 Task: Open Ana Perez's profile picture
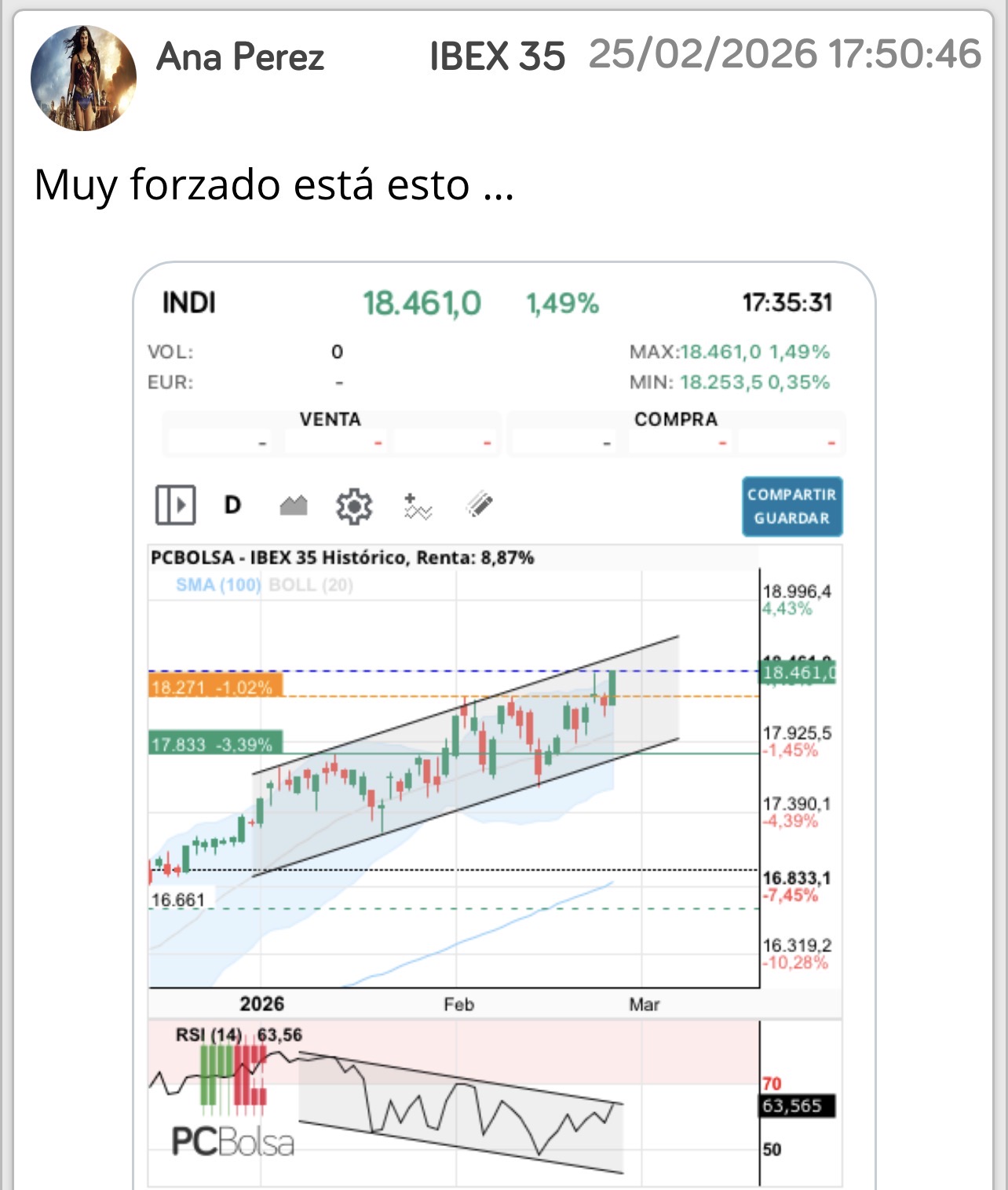83,78
